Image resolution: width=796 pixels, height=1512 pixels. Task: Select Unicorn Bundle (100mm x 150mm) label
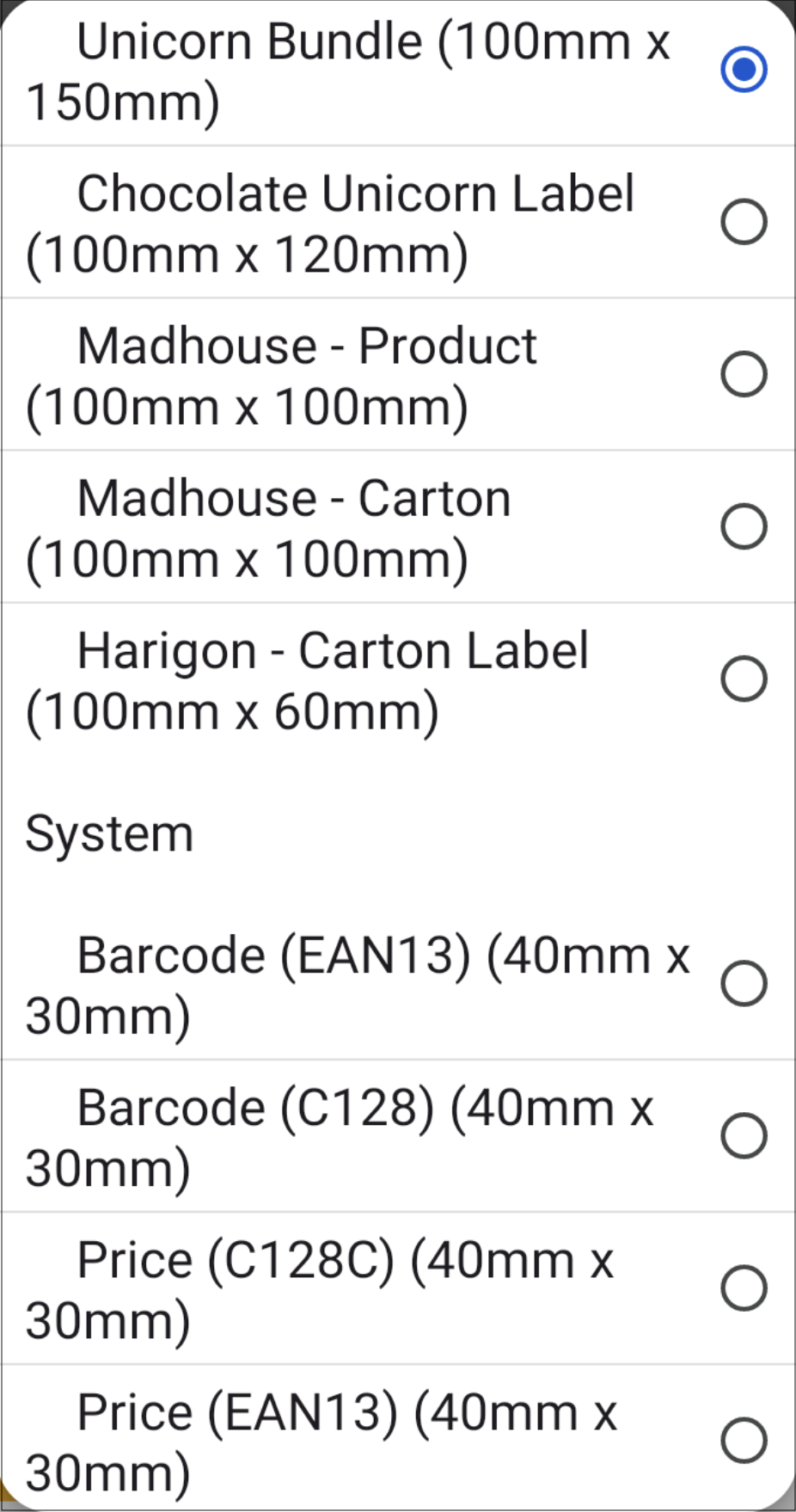coord(743,70)
